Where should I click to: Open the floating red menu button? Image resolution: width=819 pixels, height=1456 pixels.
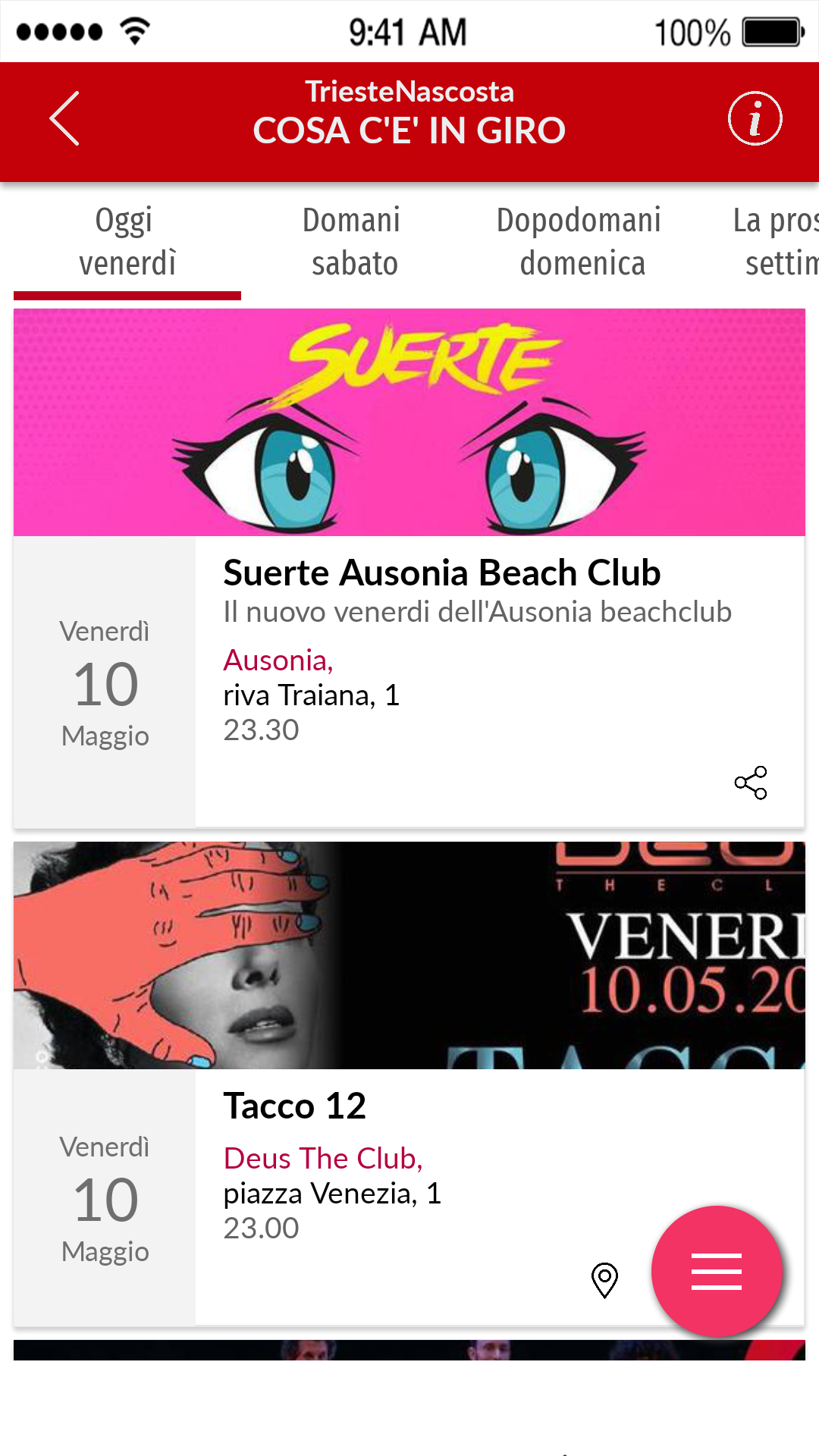717,1271
